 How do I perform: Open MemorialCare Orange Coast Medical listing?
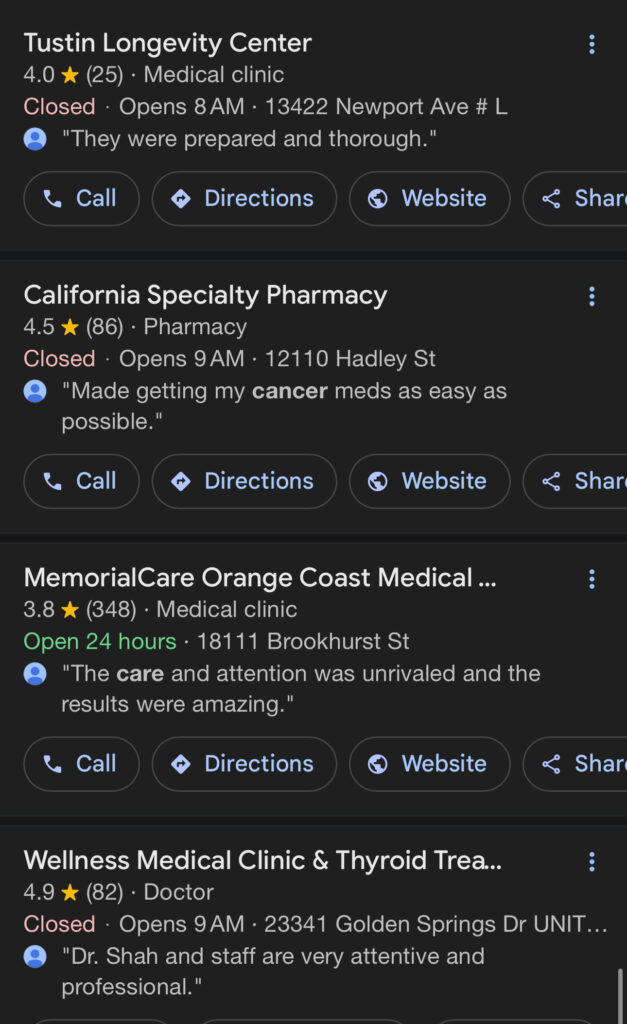260,578
